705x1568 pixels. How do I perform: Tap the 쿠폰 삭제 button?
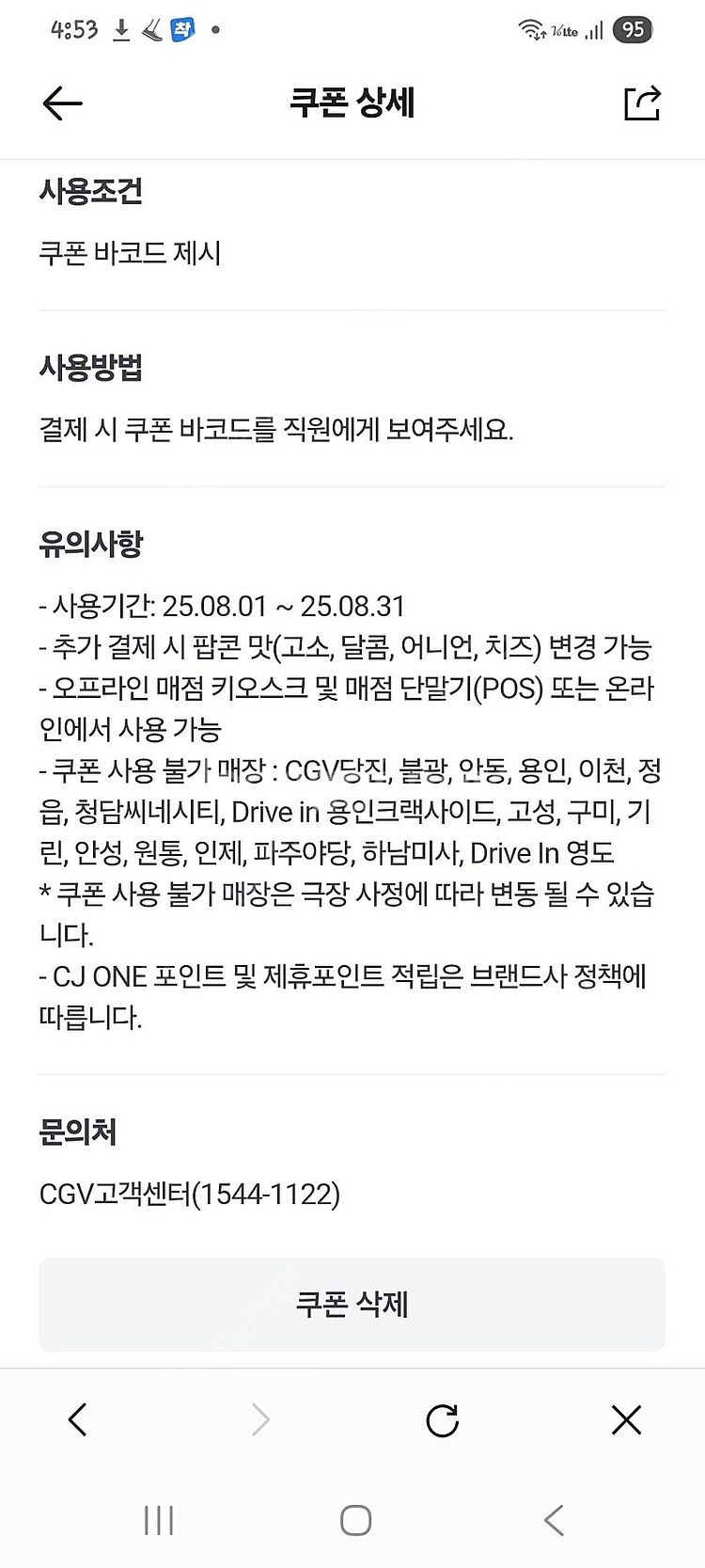pos(352,1305)
